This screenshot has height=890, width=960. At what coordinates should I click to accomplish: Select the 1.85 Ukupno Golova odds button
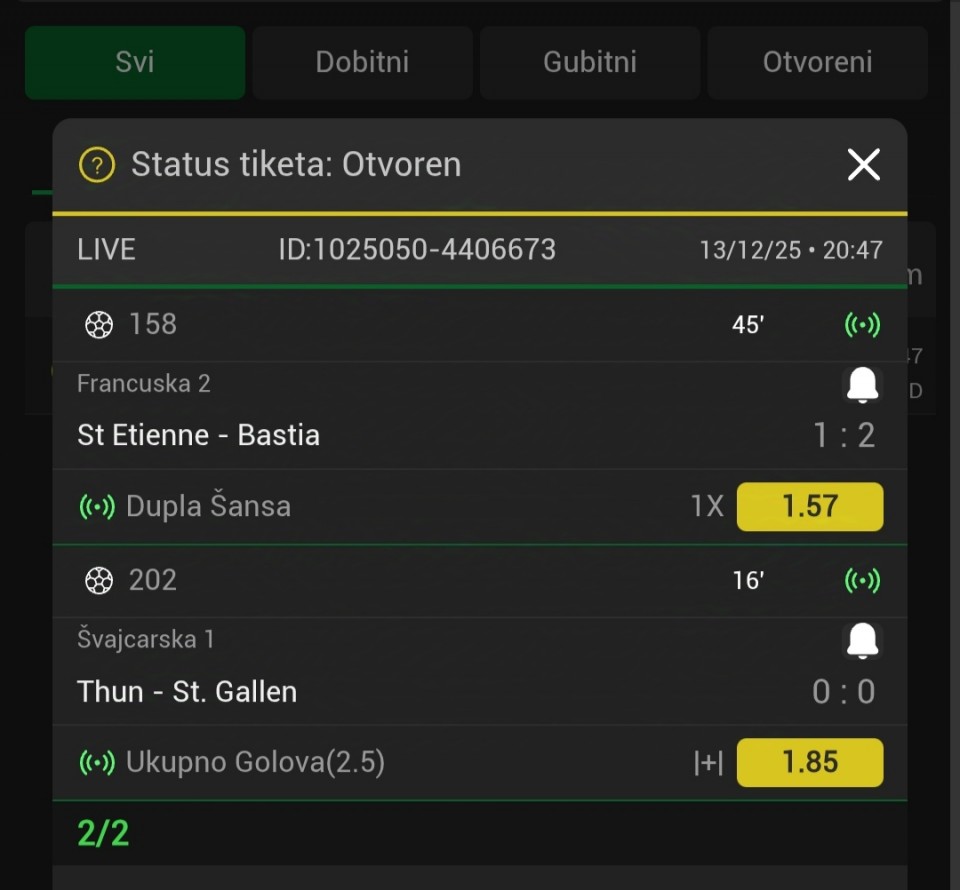point(809,762)
